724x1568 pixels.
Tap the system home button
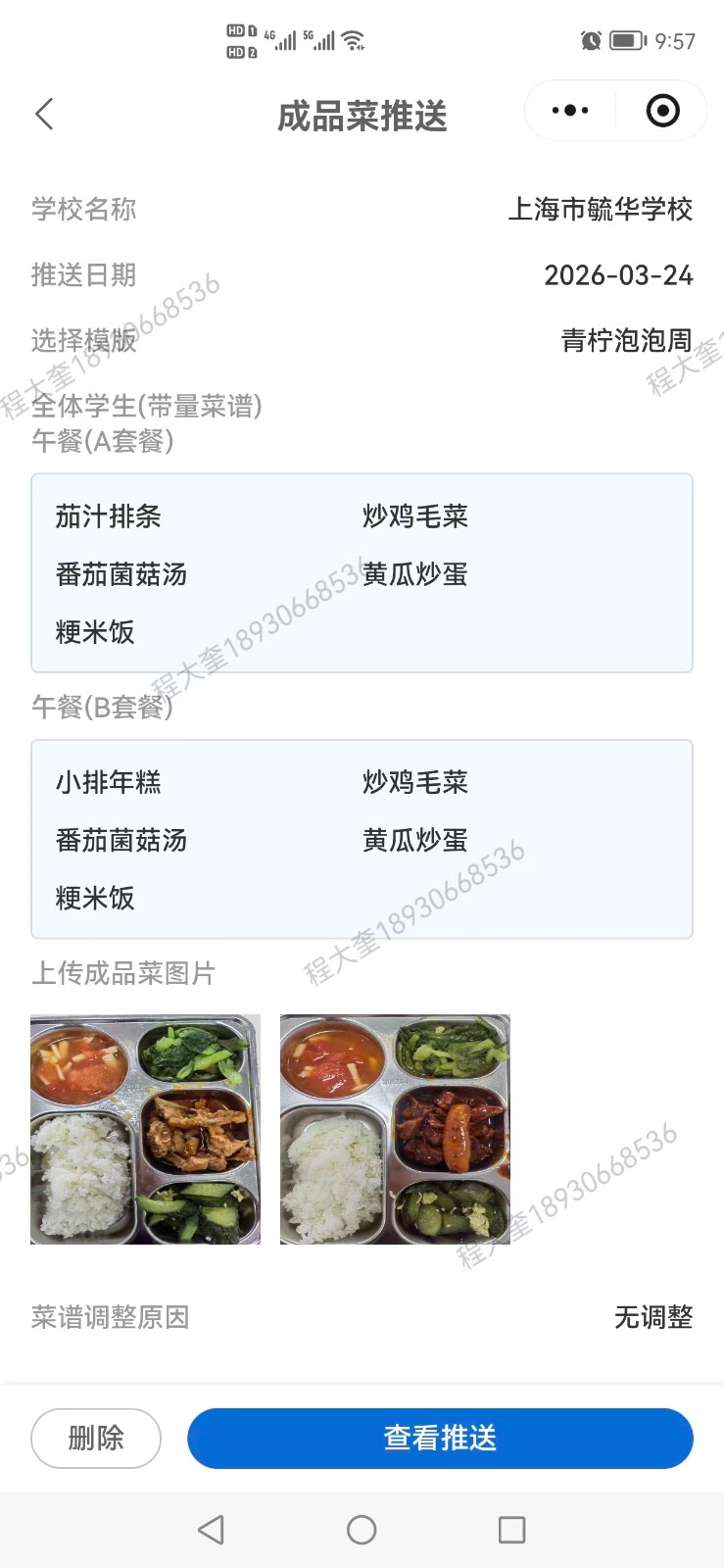[x=362, y=1530]
